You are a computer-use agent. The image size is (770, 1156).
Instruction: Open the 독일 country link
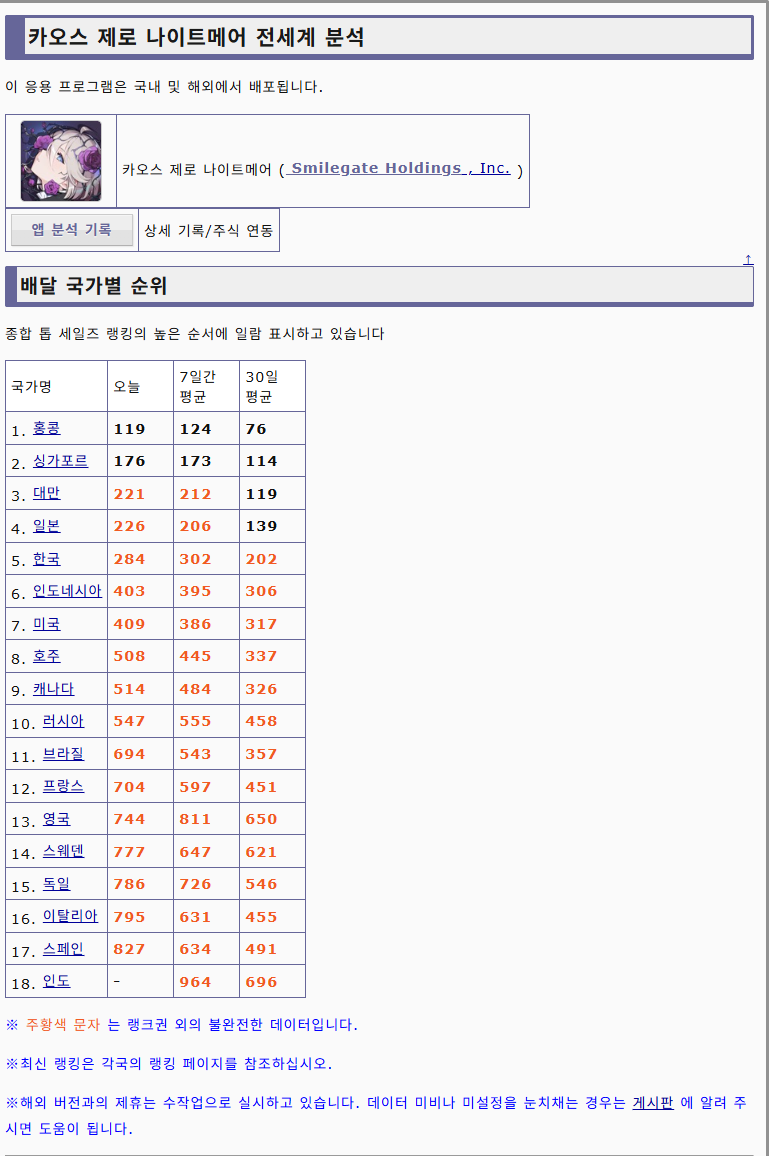pos(56,884)
